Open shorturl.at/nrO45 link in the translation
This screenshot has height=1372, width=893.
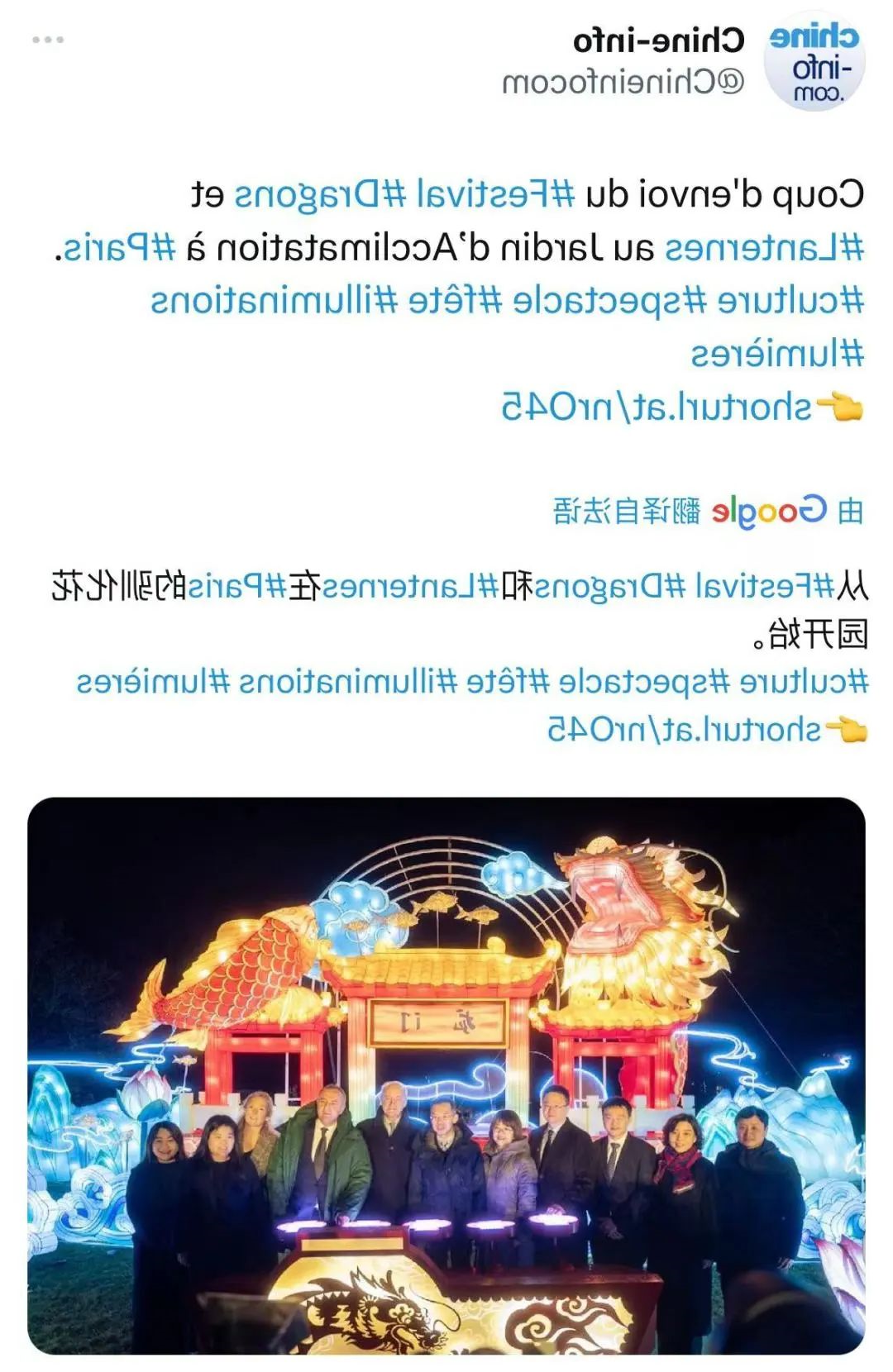[x=685, y=730]
